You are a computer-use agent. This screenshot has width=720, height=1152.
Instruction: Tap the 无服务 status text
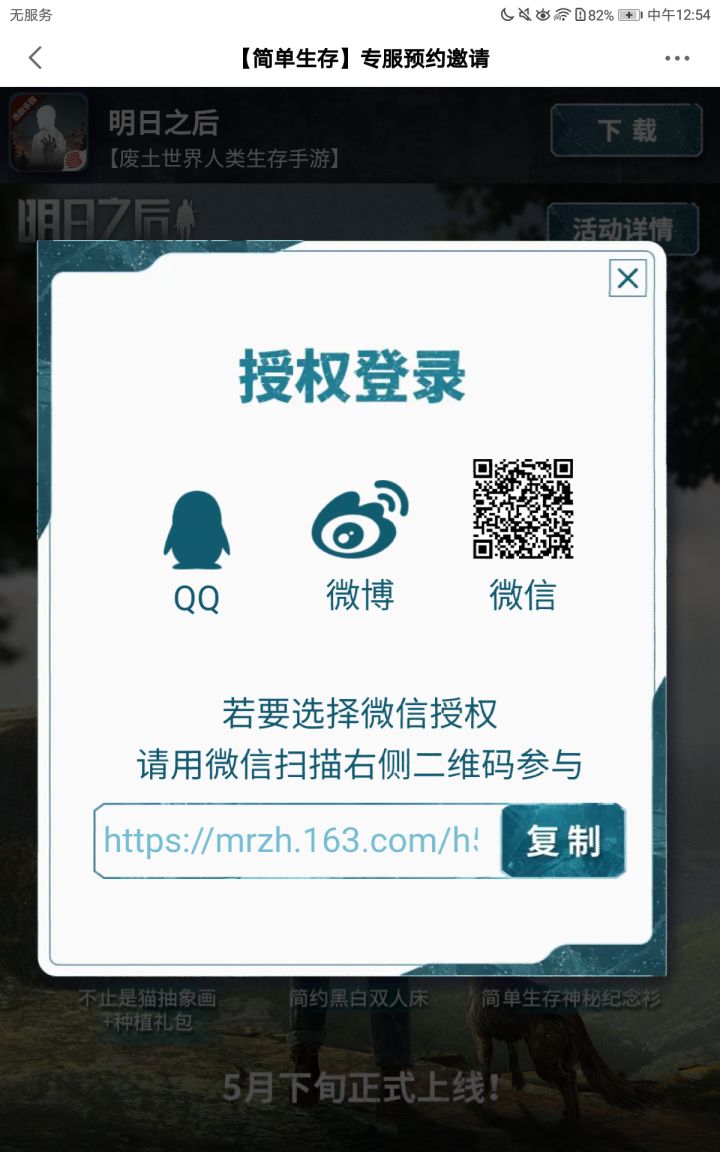[x=30, y=16]
